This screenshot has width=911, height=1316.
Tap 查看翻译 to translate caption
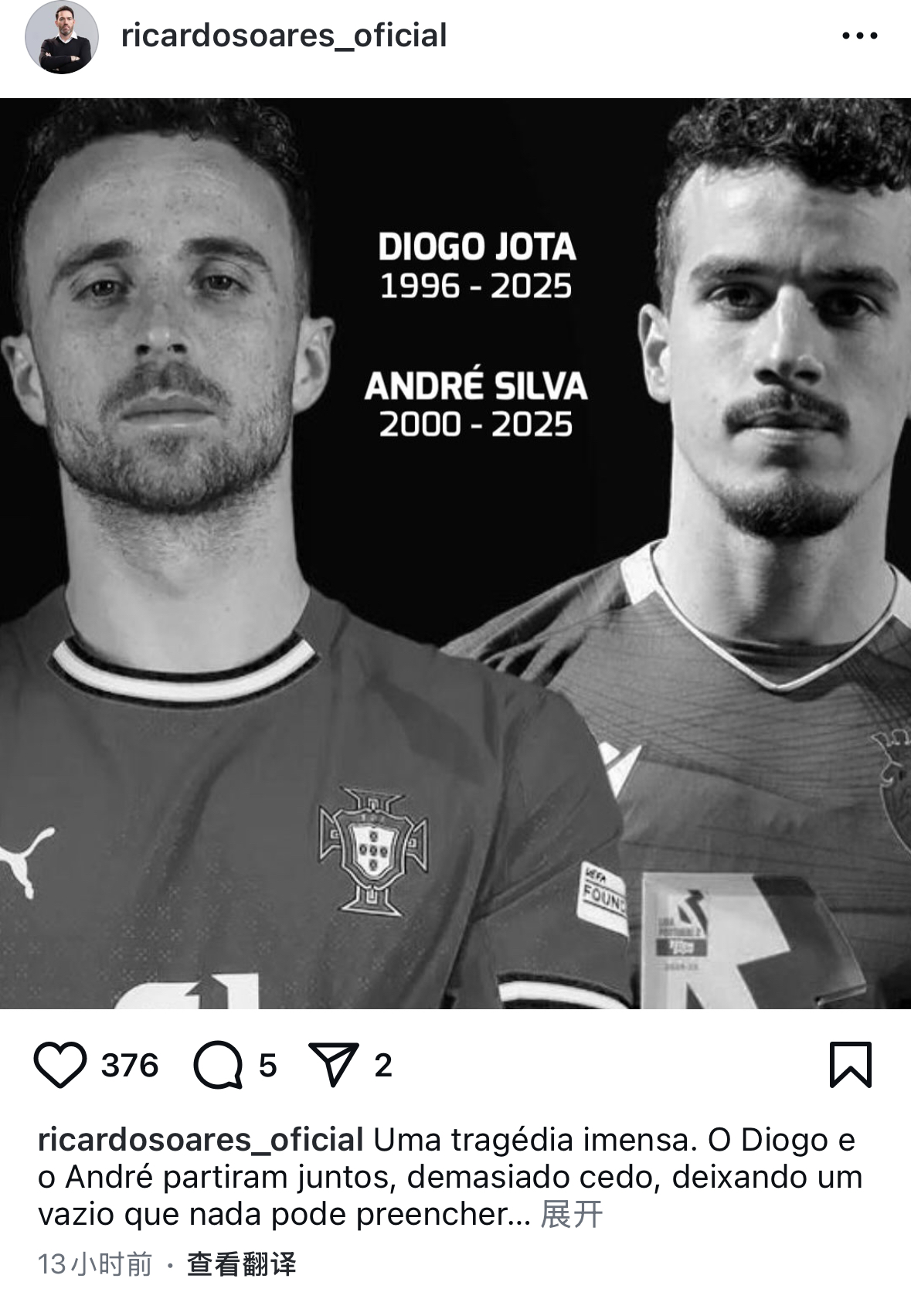point(241,1264)
